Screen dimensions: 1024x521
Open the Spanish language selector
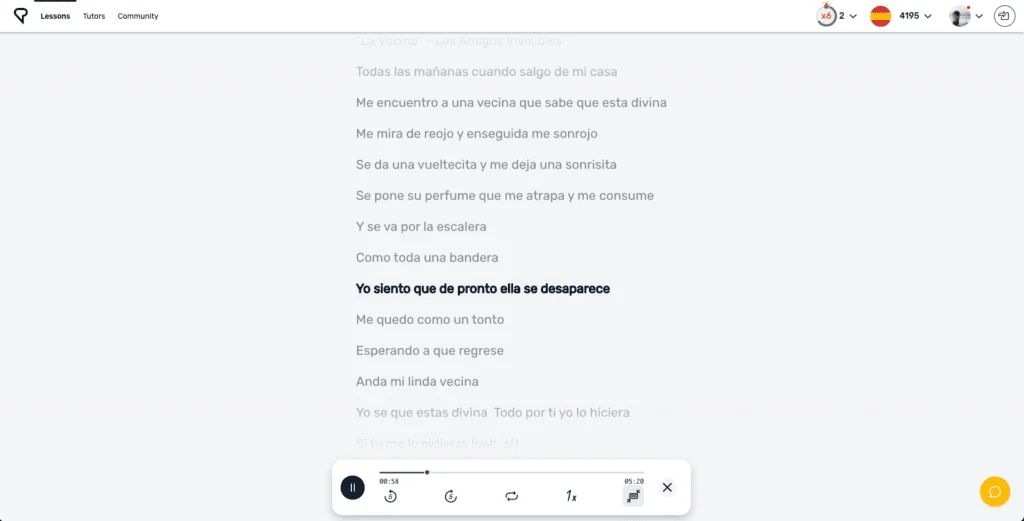[x=900, y=16]
